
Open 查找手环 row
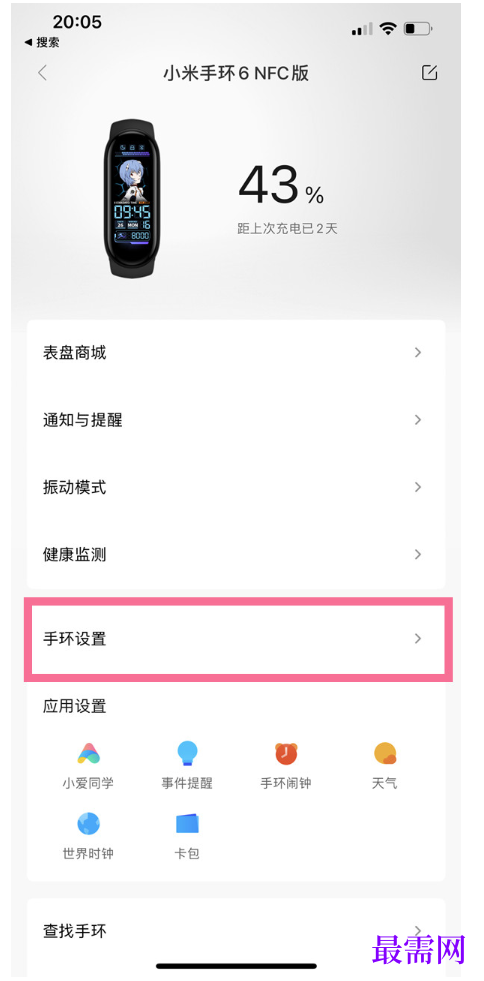(x=236, y=932)
